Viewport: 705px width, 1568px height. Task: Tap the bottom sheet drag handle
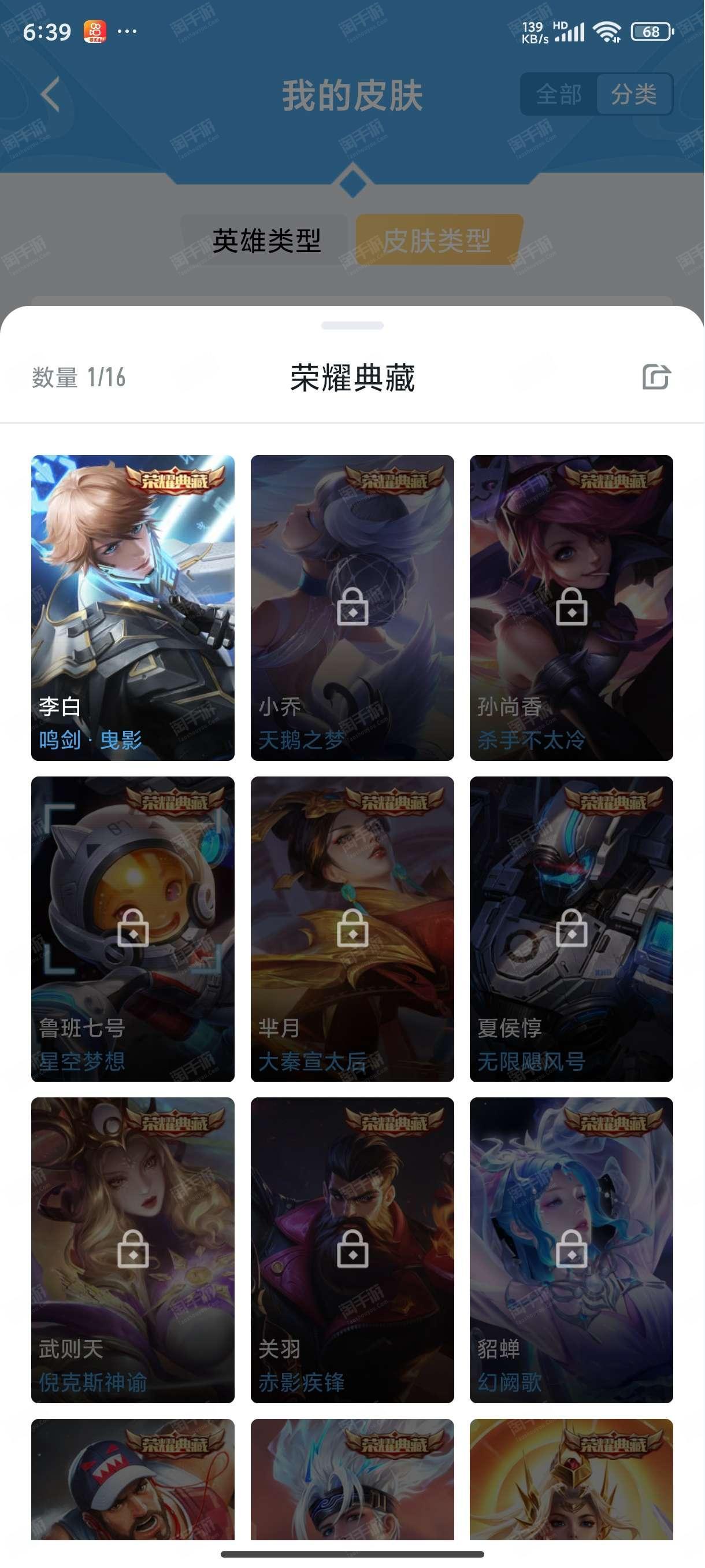click(352, 325)
